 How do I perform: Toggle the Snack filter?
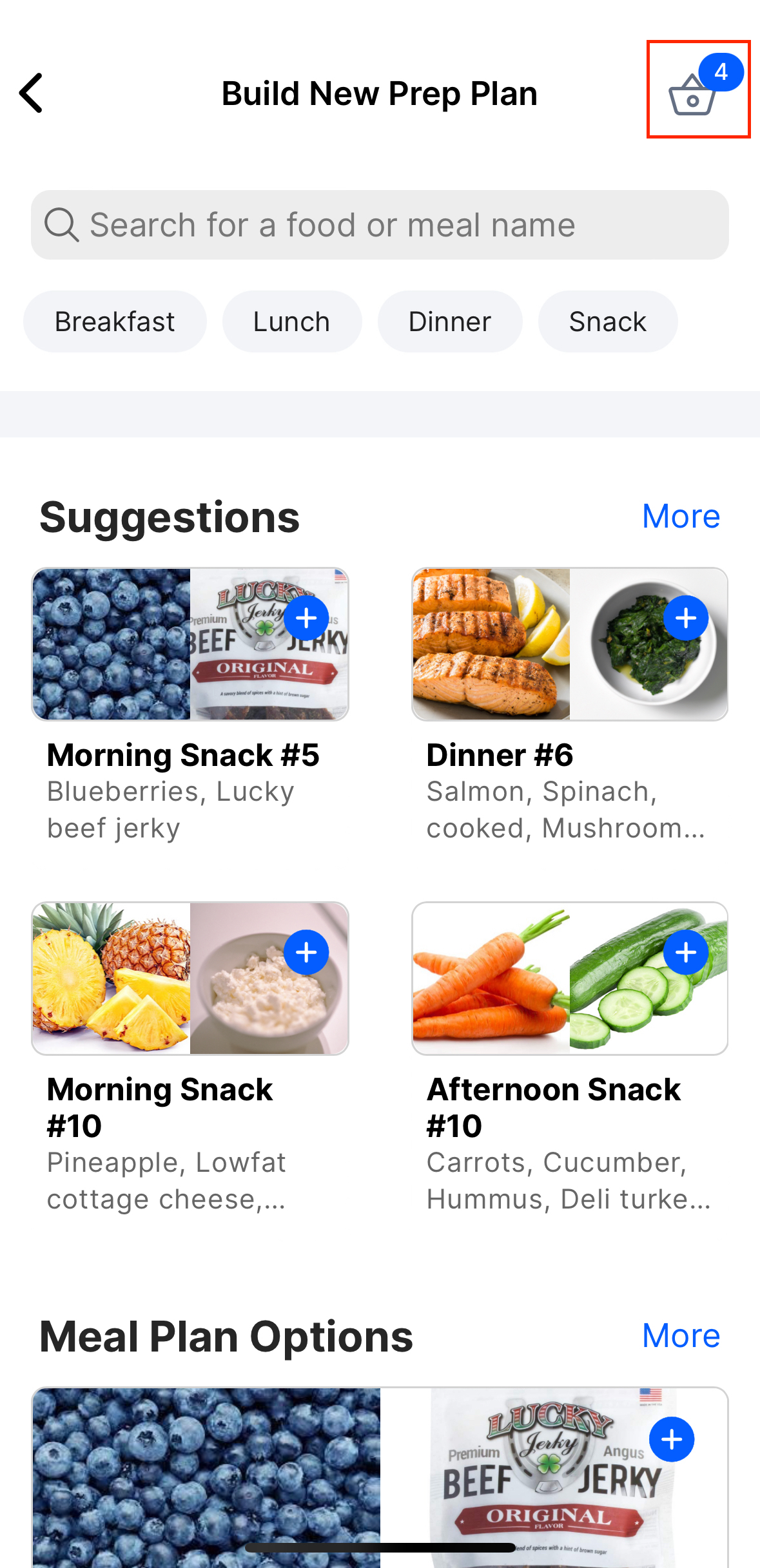[607, 321]
